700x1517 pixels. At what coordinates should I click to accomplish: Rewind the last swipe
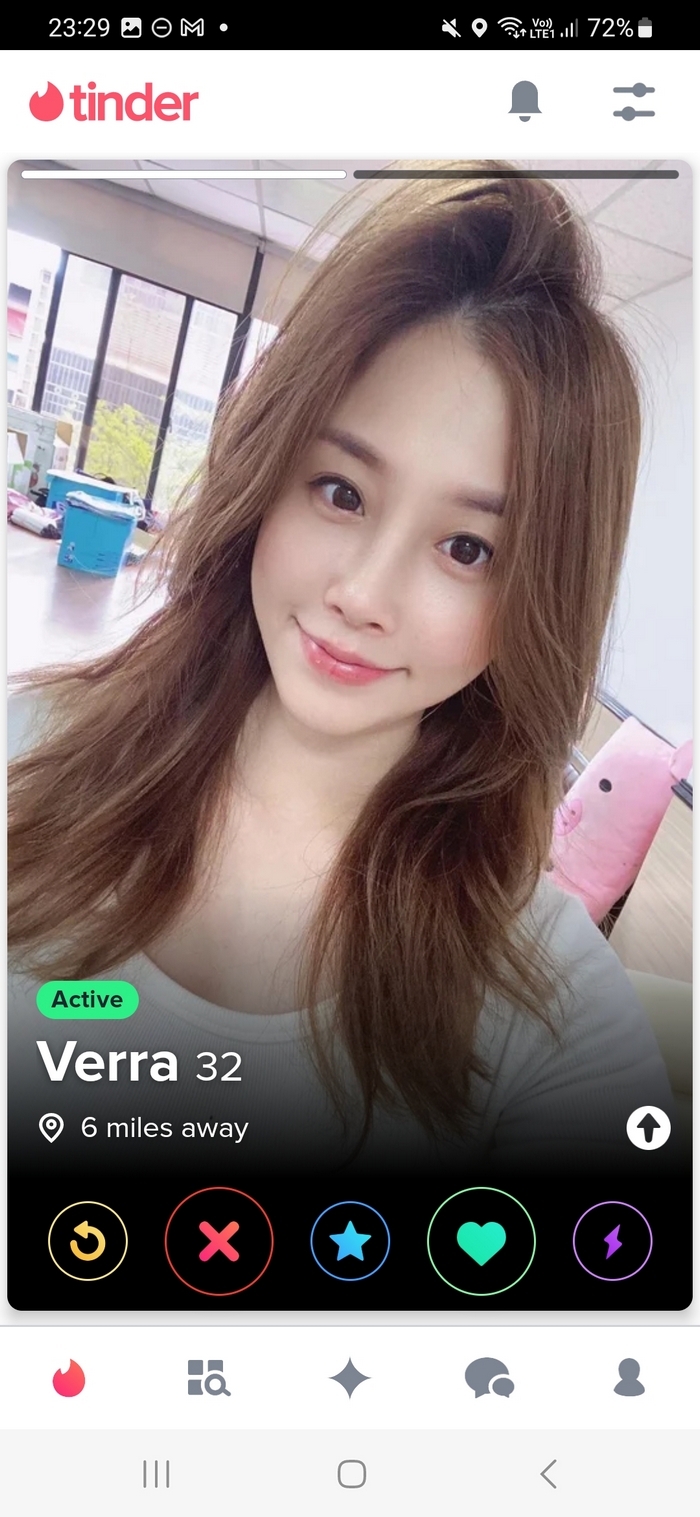coord(88,1241)
